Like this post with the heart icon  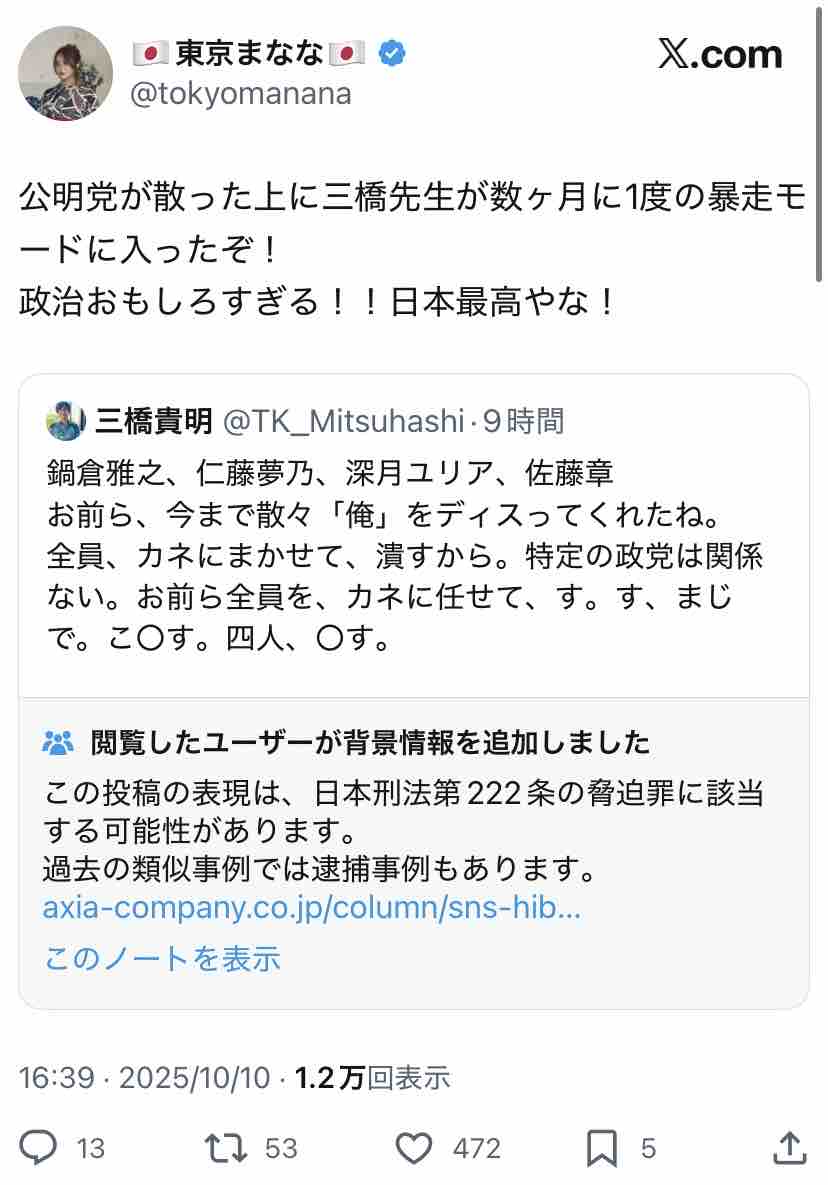(414, 1148)
